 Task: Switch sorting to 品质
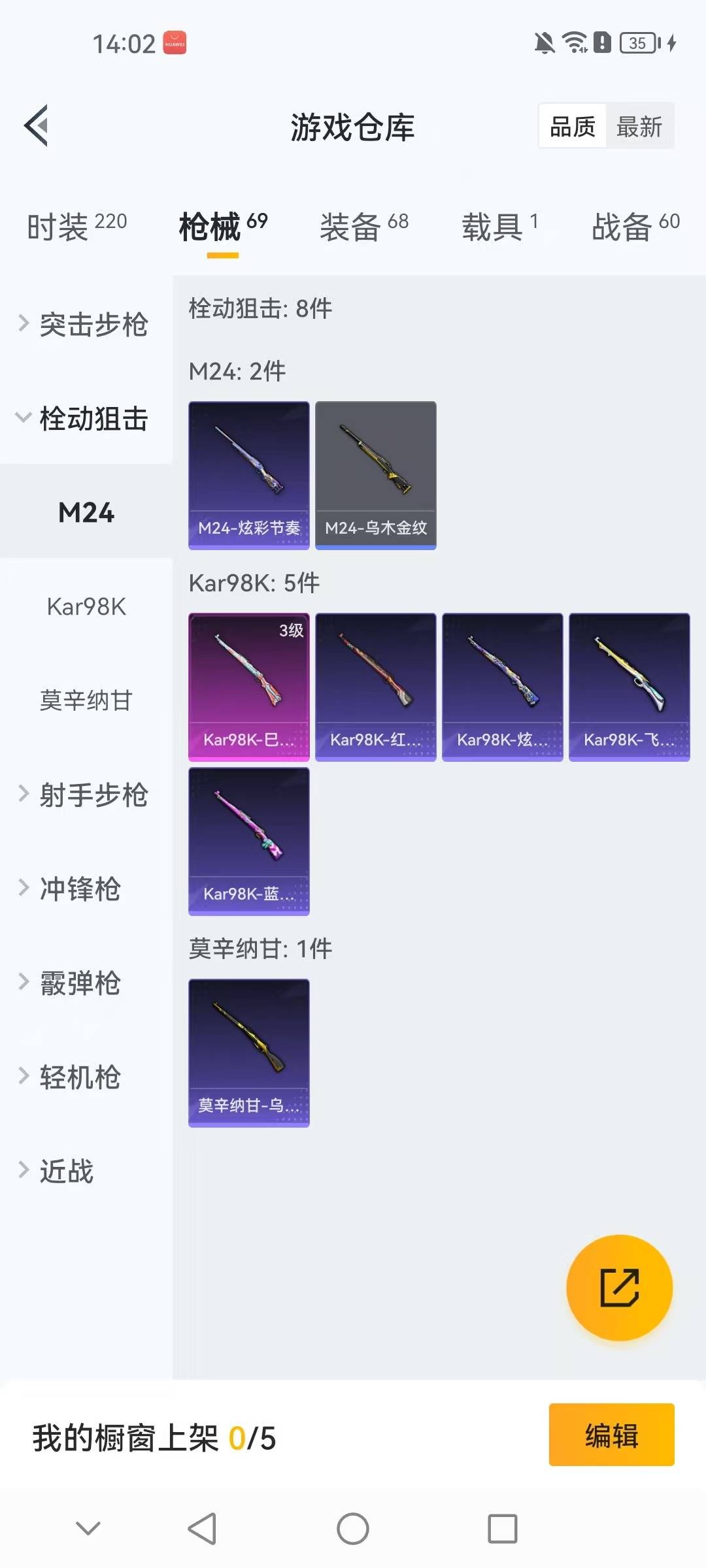click(571, 125)
